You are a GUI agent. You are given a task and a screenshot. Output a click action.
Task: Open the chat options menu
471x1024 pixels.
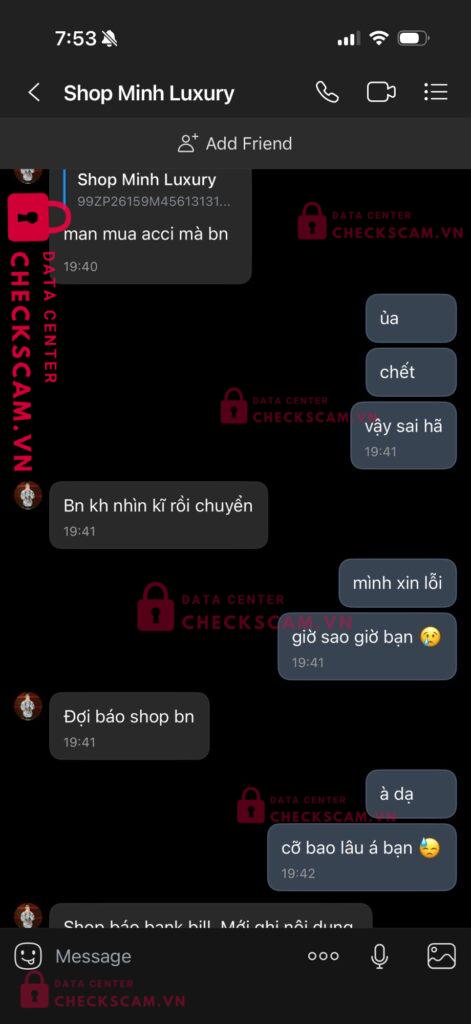[x=435, y=92]
